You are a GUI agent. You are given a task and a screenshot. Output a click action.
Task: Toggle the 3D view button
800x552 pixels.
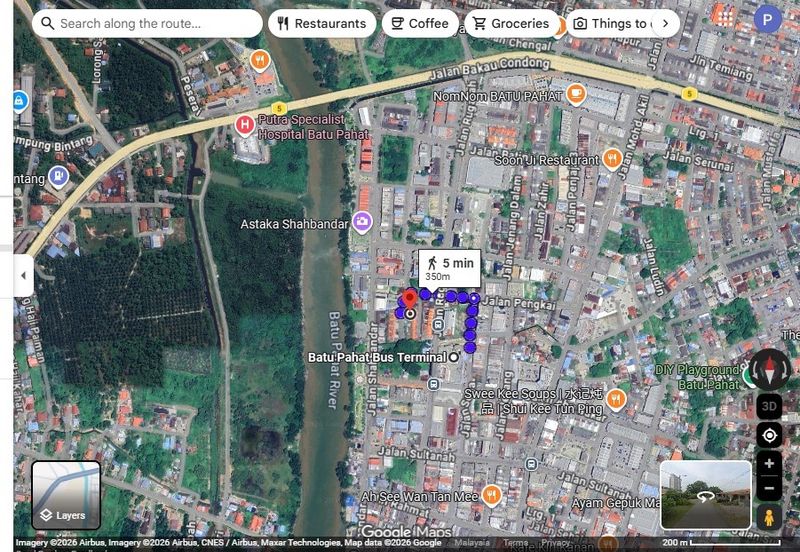[769, 406]
